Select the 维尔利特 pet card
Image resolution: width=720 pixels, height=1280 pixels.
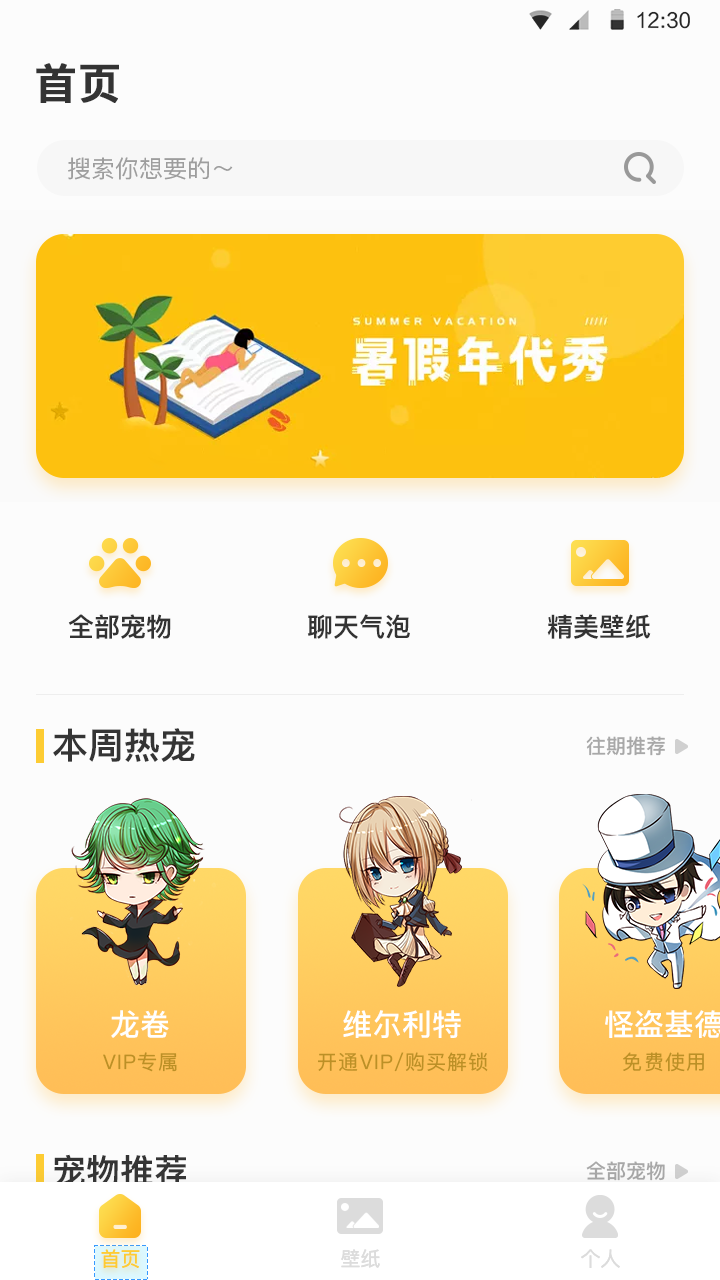pos(402,980)
